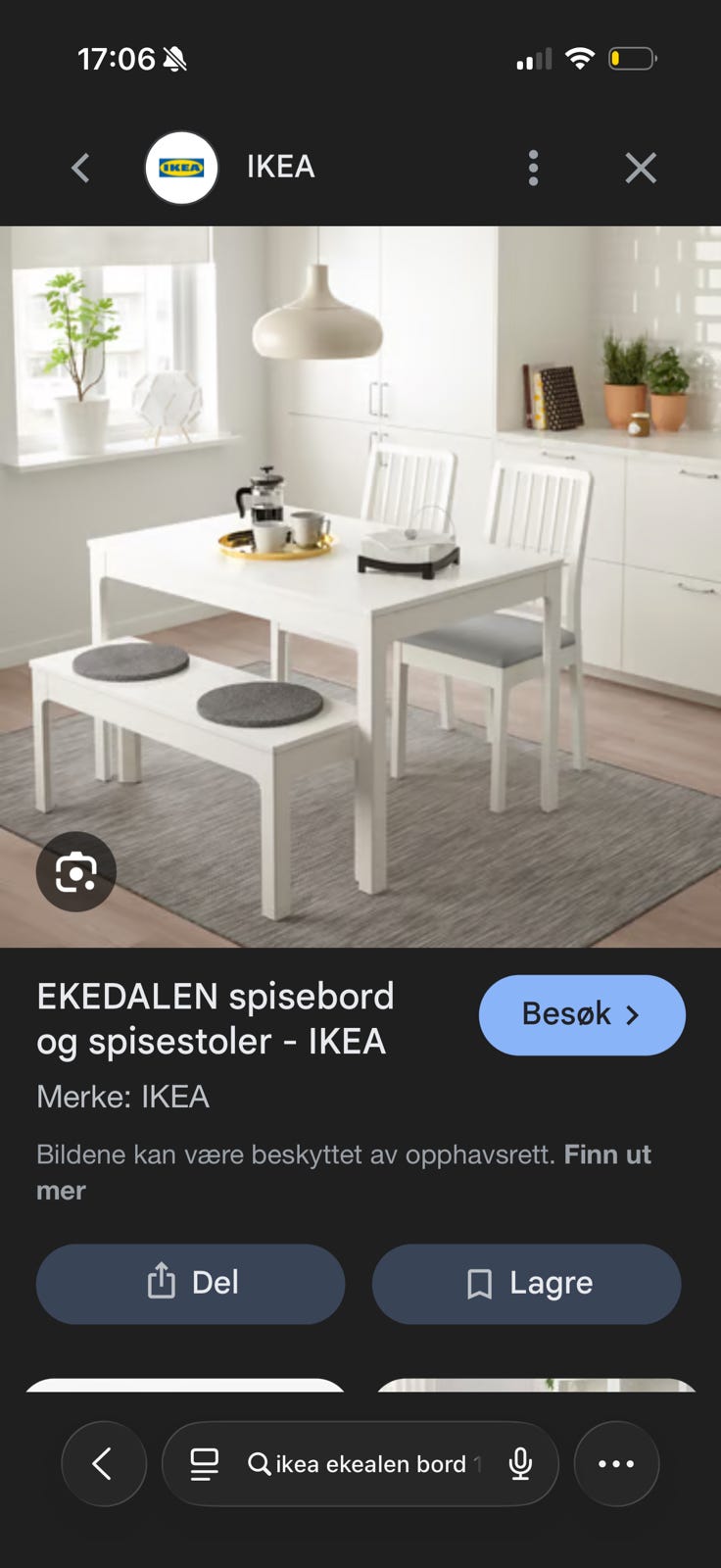Tap the microphone icon in the search bar
Screen dimensions: 721x1568
[520, 1463]
